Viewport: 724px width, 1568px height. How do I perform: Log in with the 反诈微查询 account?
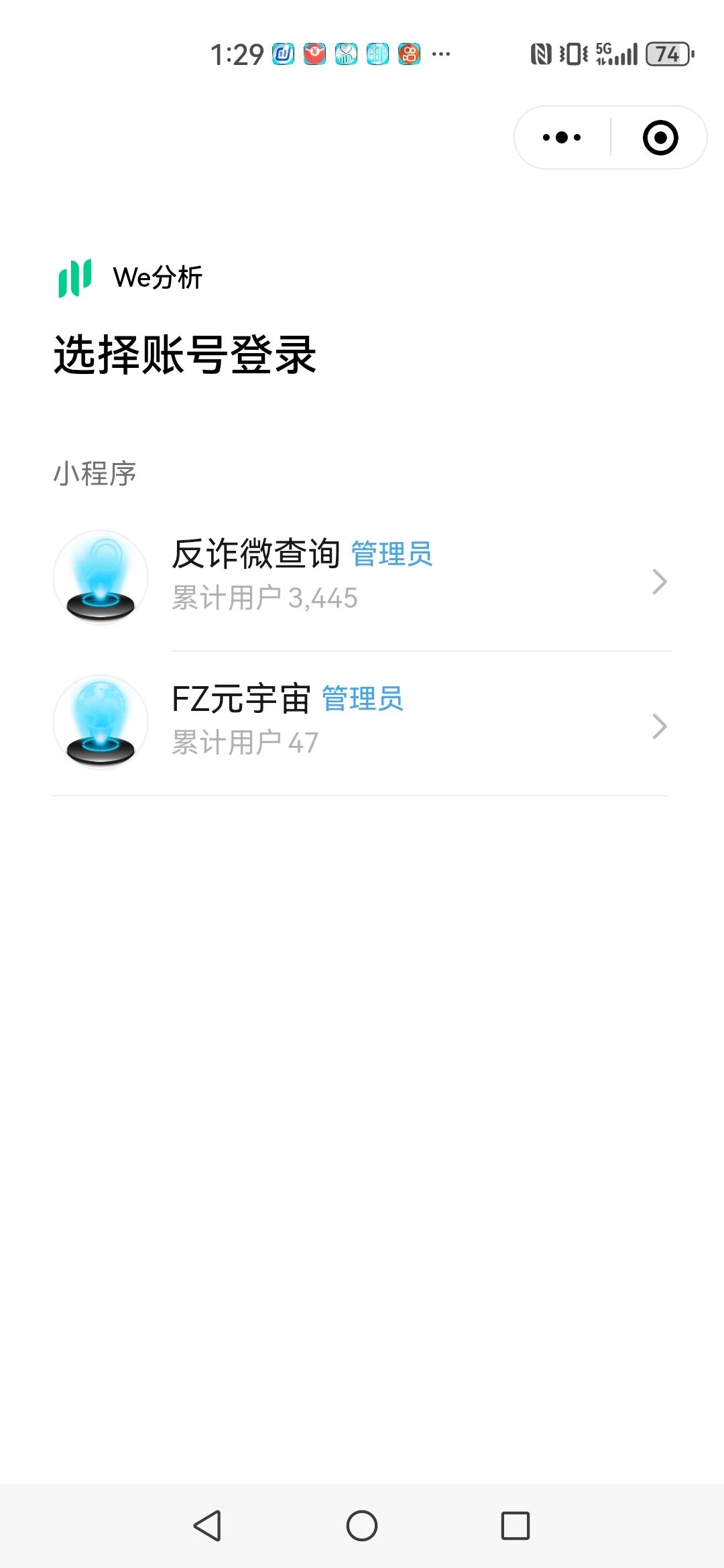pyautogui.click(x=362, y=579)
